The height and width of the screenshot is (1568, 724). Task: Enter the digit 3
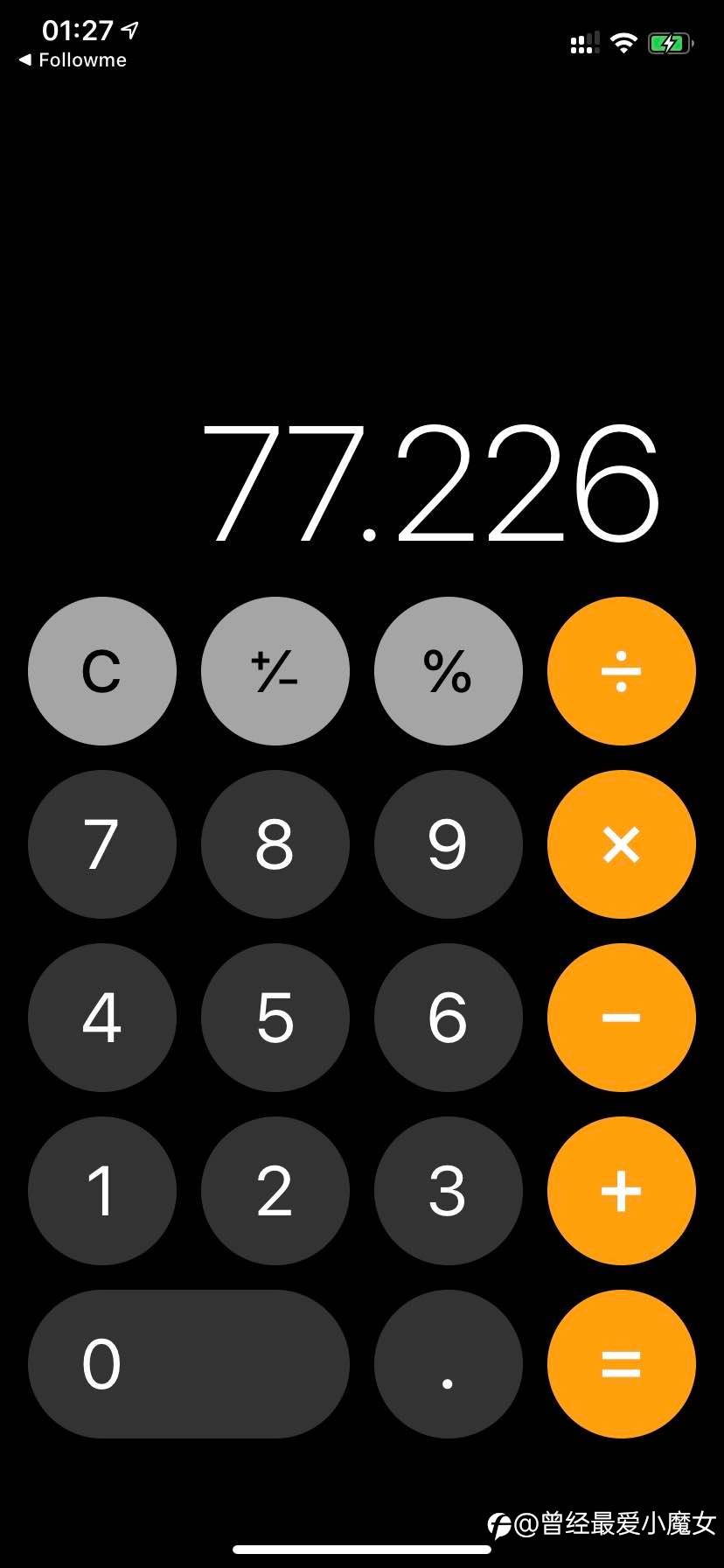click(x=448, y=1191)
